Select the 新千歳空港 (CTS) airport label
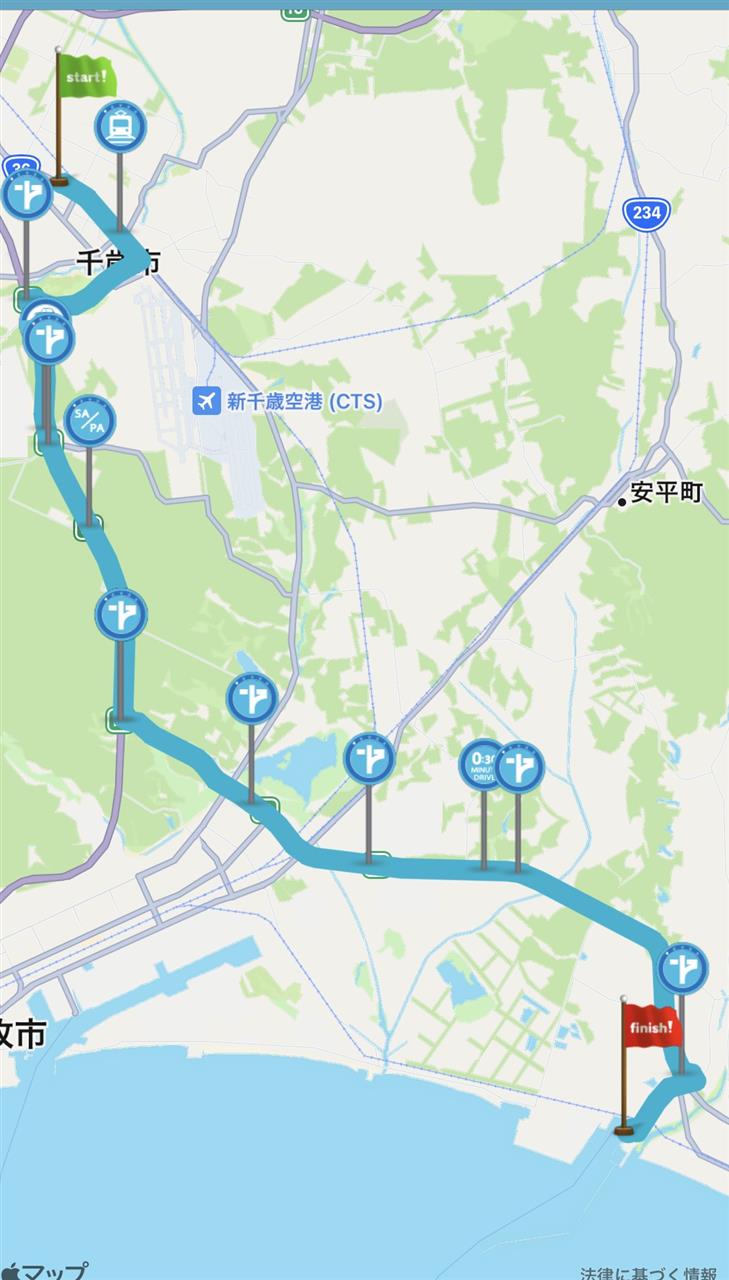Viewport: 729px width, 1280px height. click(x=288, y=402)
